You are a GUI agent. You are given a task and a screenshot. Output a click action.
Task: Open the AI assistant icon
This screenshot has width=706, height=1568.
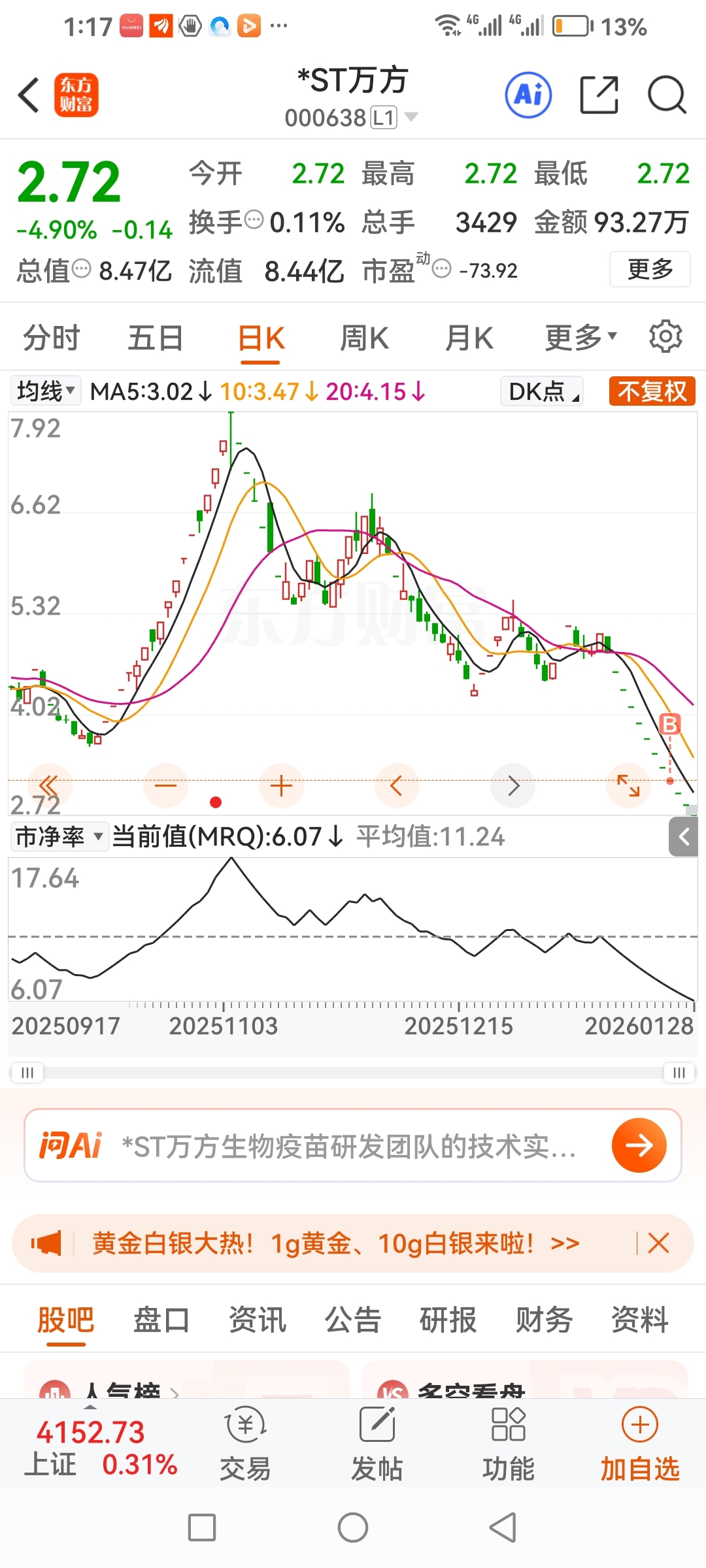[528, 95]
